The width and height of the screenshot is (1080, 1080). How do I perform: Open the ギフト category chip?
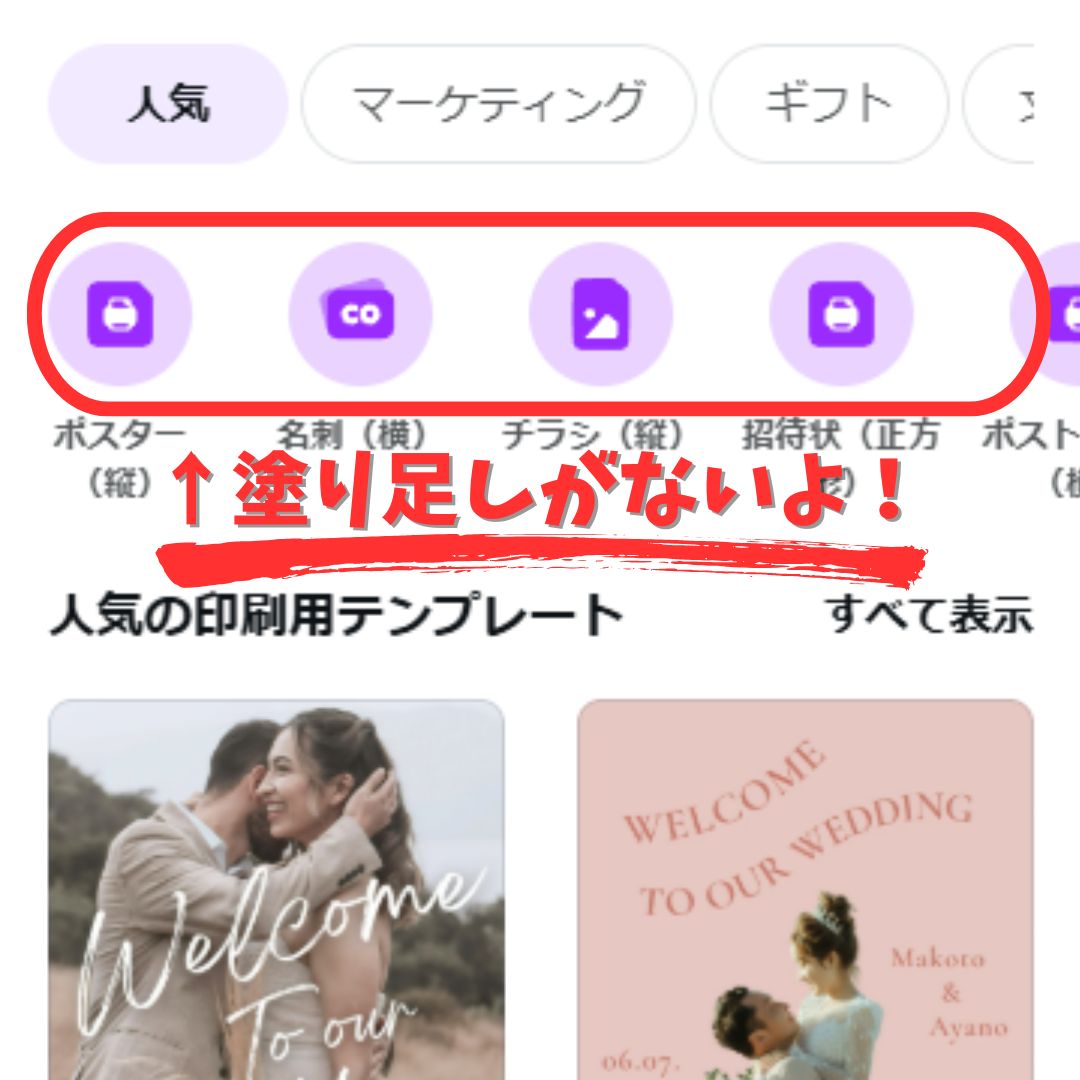[x=828, y=104]
